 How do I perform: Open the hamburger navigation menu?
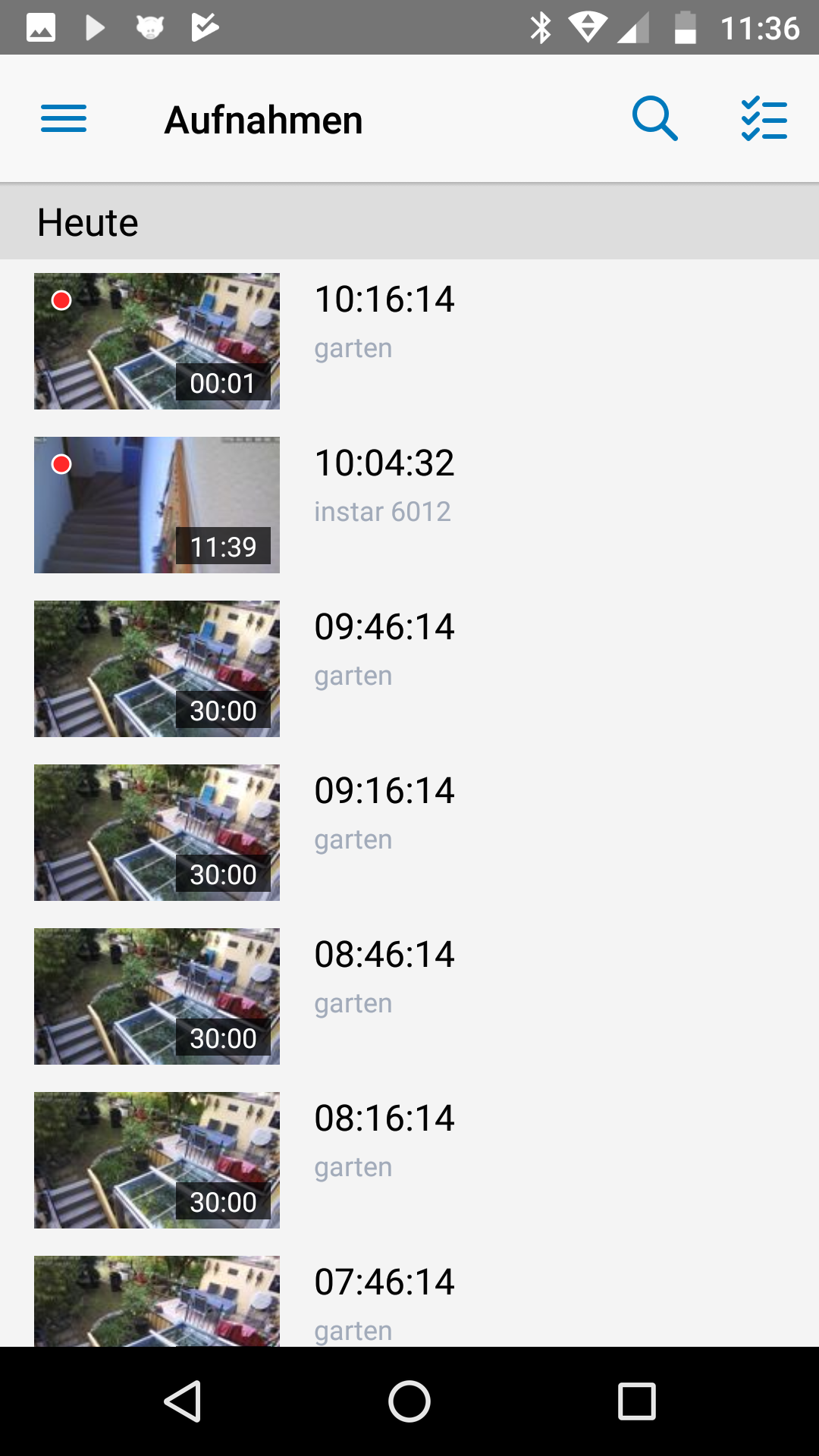click(x=64, y=119)
